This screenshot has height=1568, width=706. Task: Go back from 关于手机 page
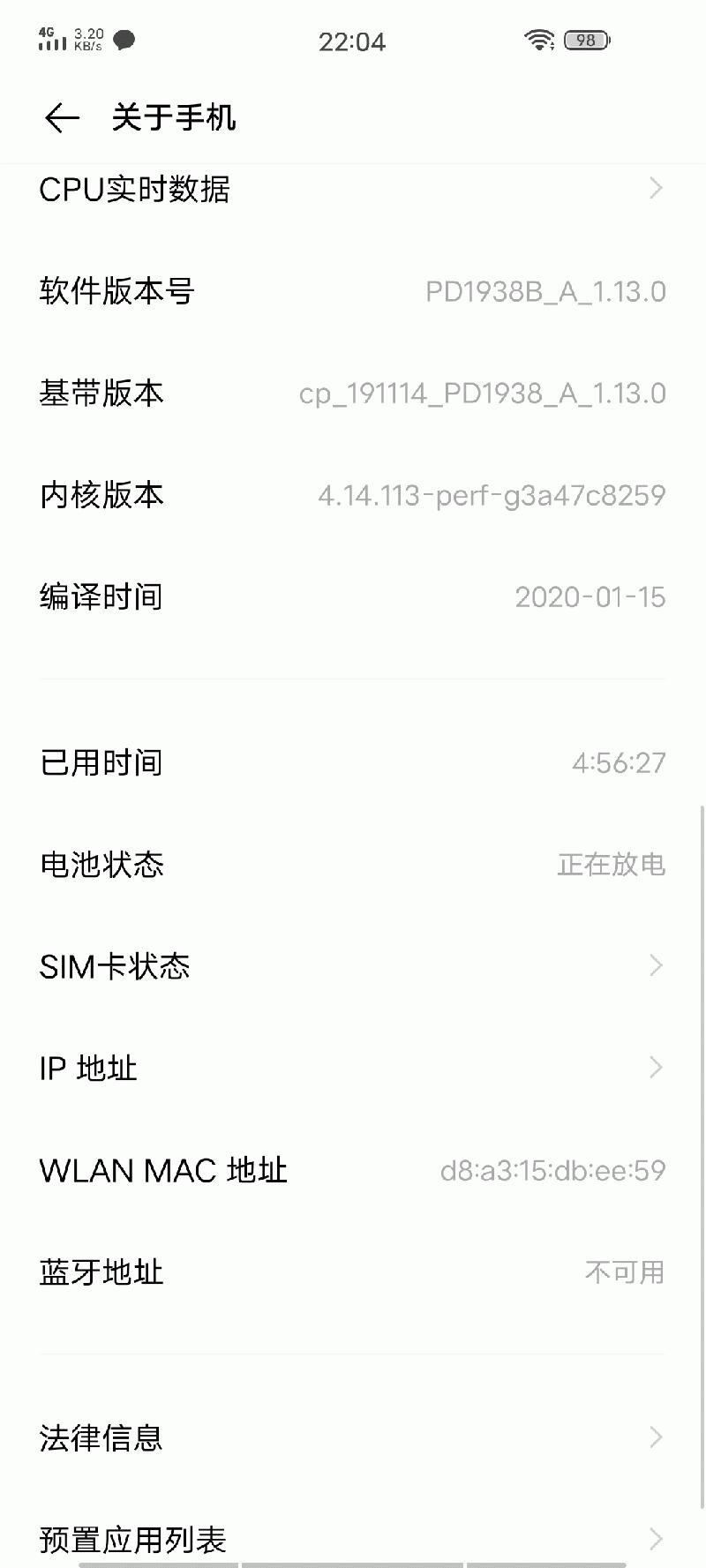click(62, 117)
